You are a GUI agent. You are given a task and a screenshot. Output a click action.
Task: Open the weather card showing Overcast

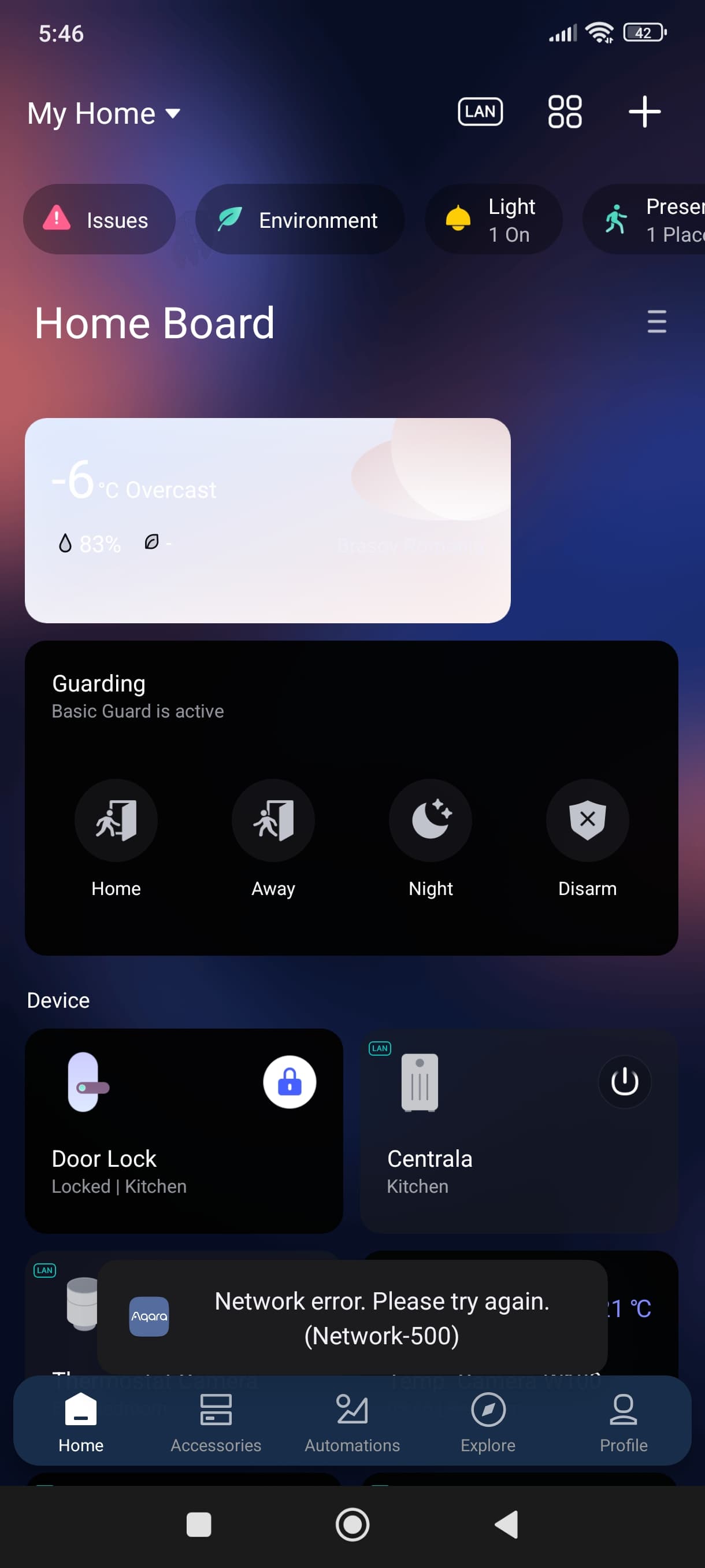[267, 520]
